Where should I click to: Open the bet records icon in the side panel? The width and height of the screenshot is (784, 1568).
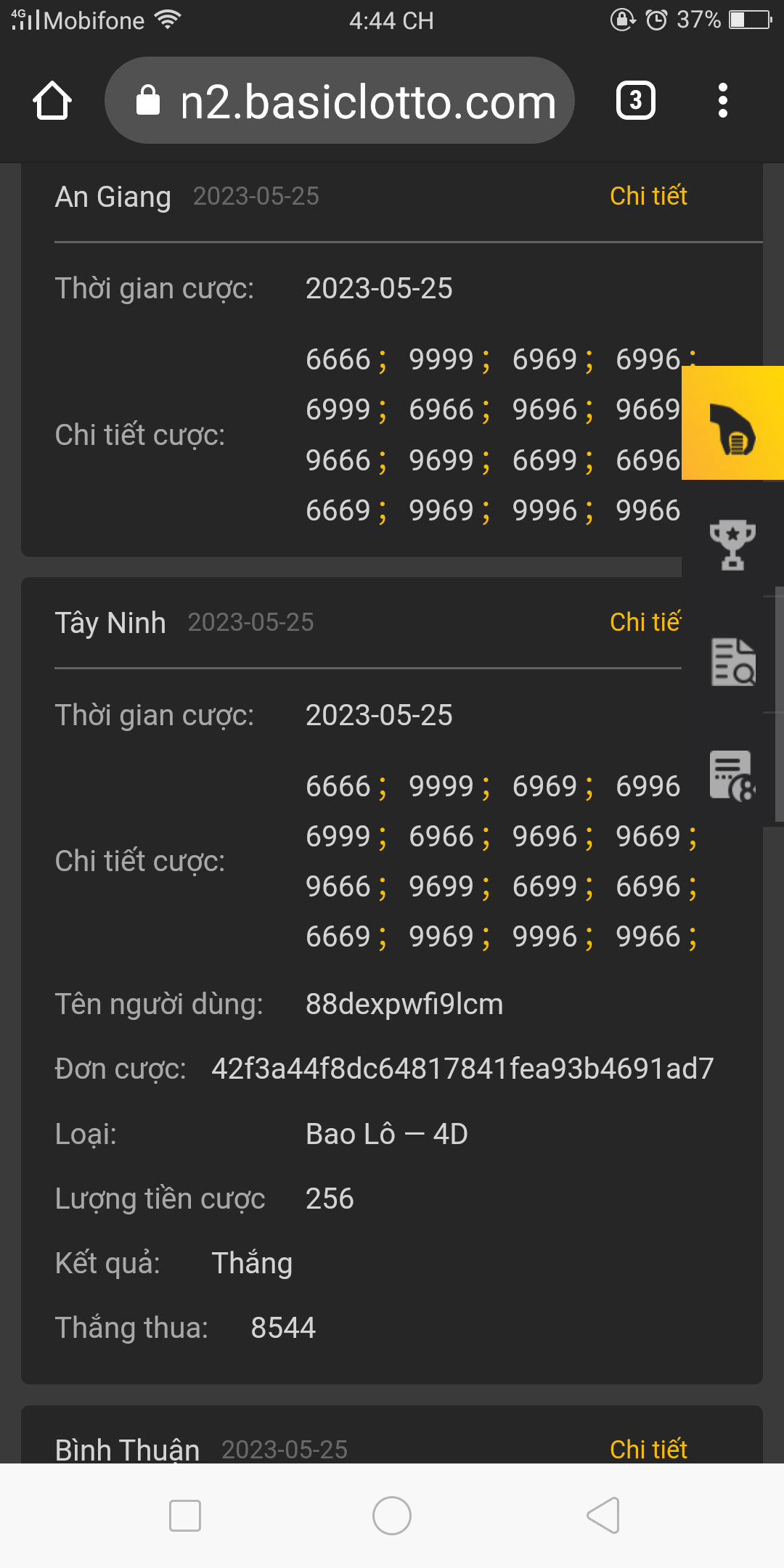(x=732, y=775)
